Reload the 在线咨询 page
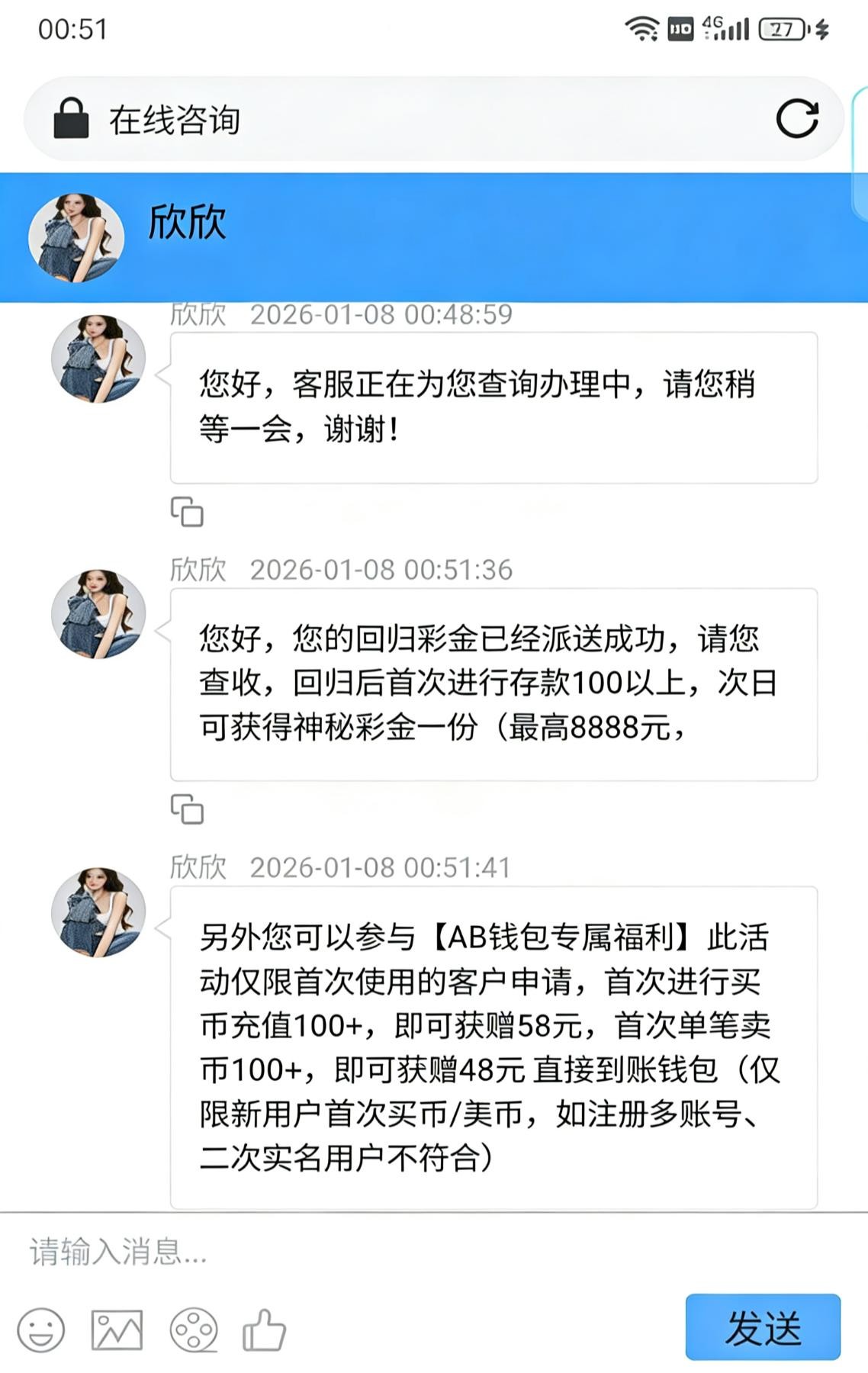Screen dimensions: 868x1373 (x=797, y=119)
